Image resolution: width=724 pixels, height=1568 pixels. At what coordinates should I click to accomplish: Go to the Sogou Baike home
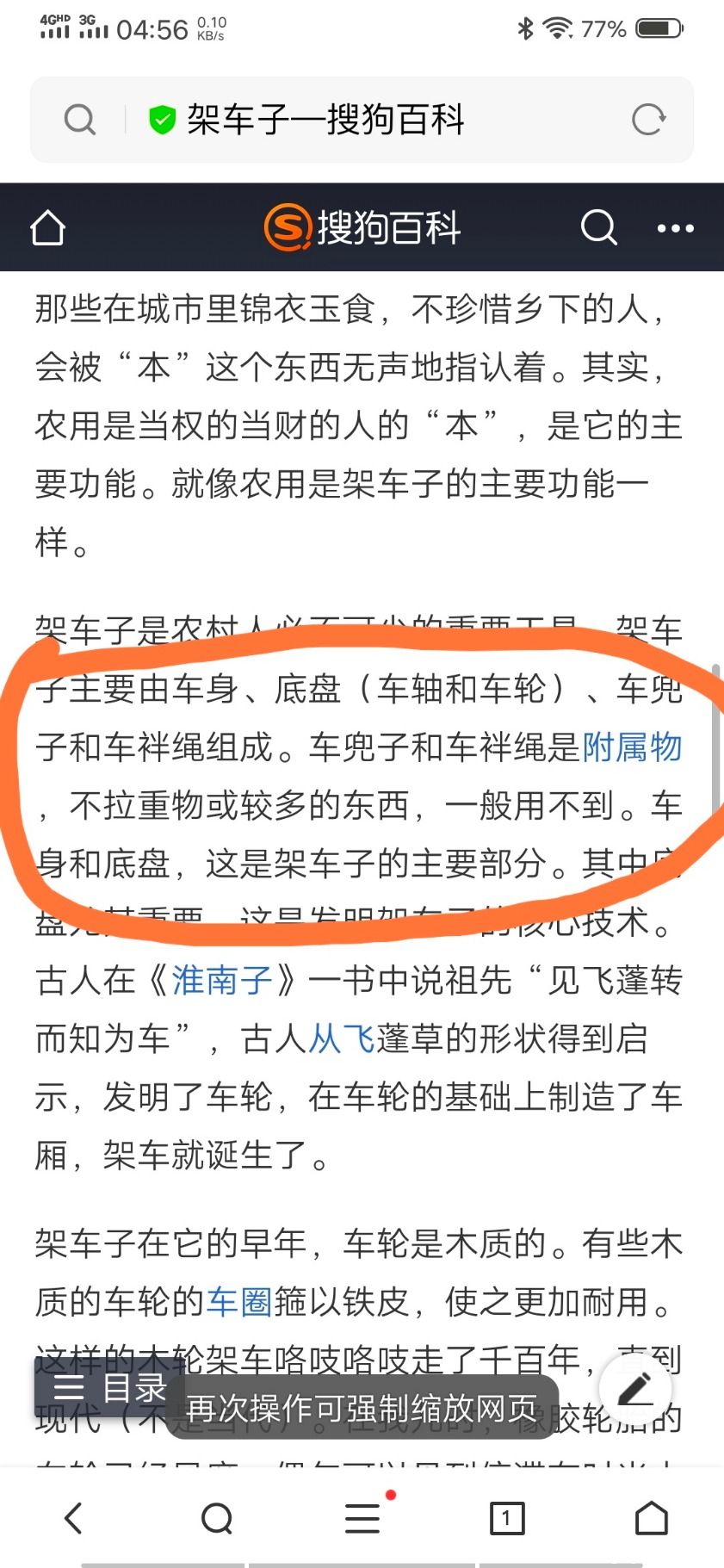(47, 228)
